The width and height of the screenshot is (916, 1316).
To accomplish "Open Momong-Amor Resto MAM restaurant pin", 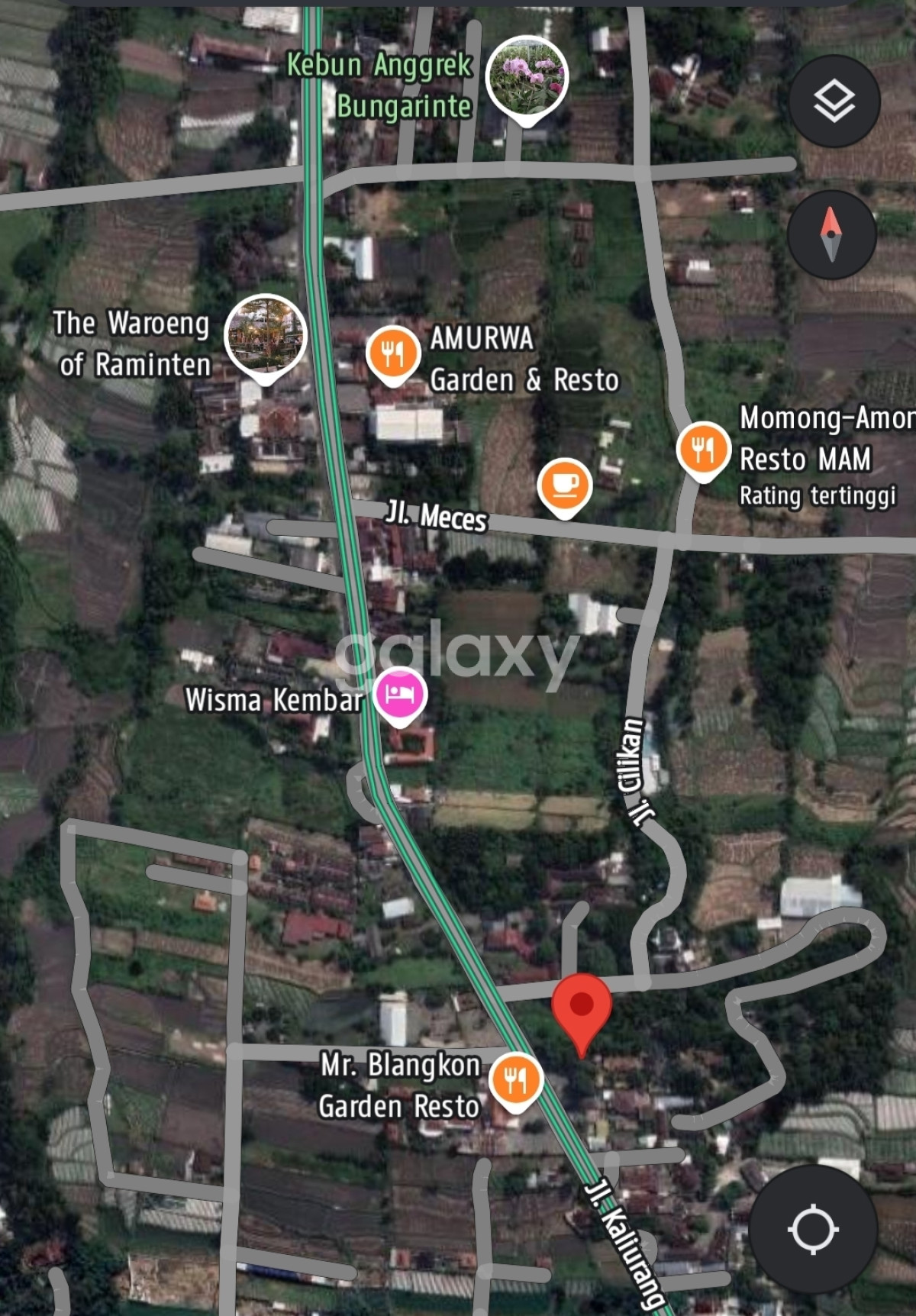I will pyautogui.click(x=703, y=449).
